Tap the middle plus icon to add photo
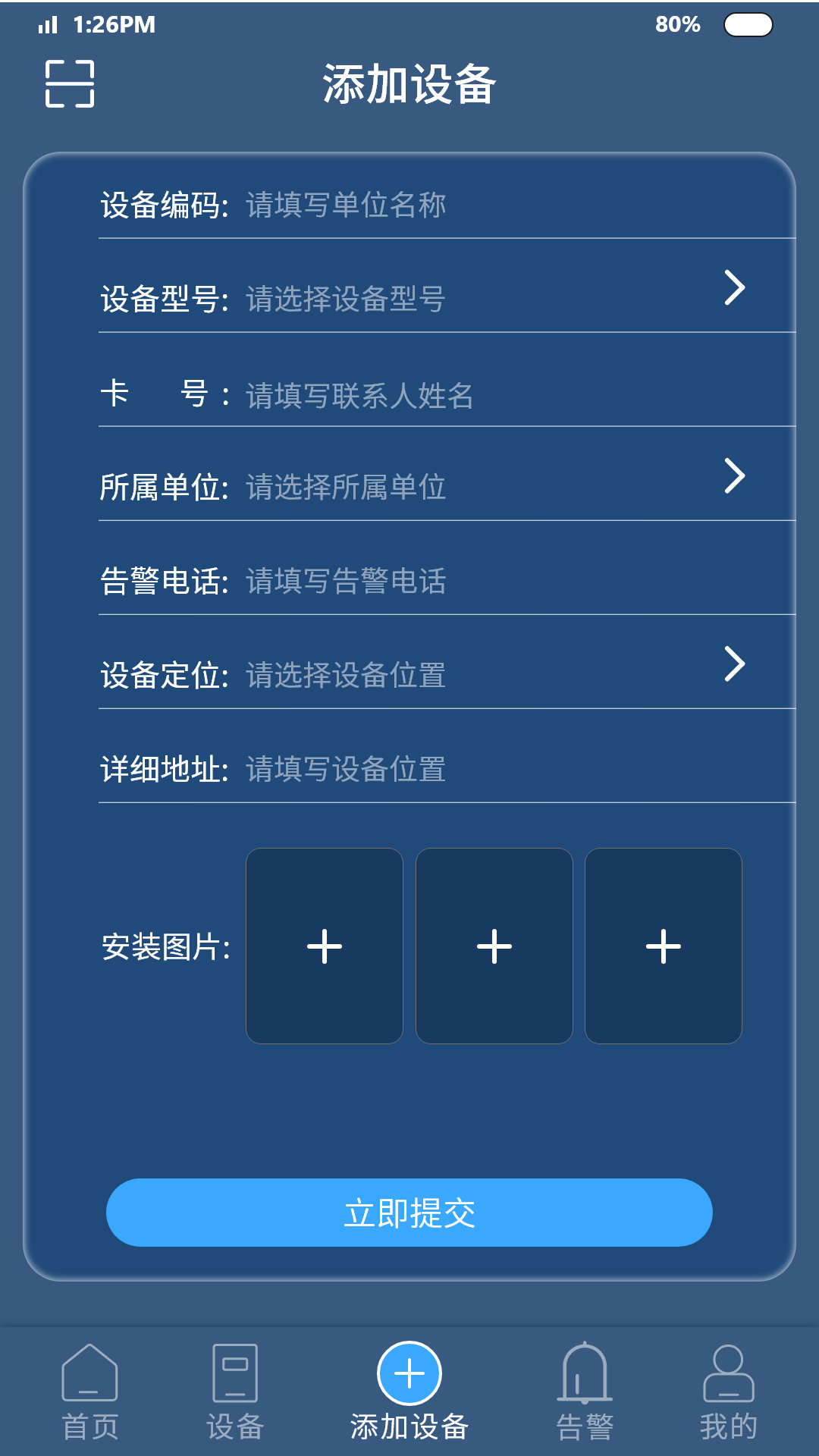The height and width of the screenshot is (1456, 819). click(x=494, y=945)
